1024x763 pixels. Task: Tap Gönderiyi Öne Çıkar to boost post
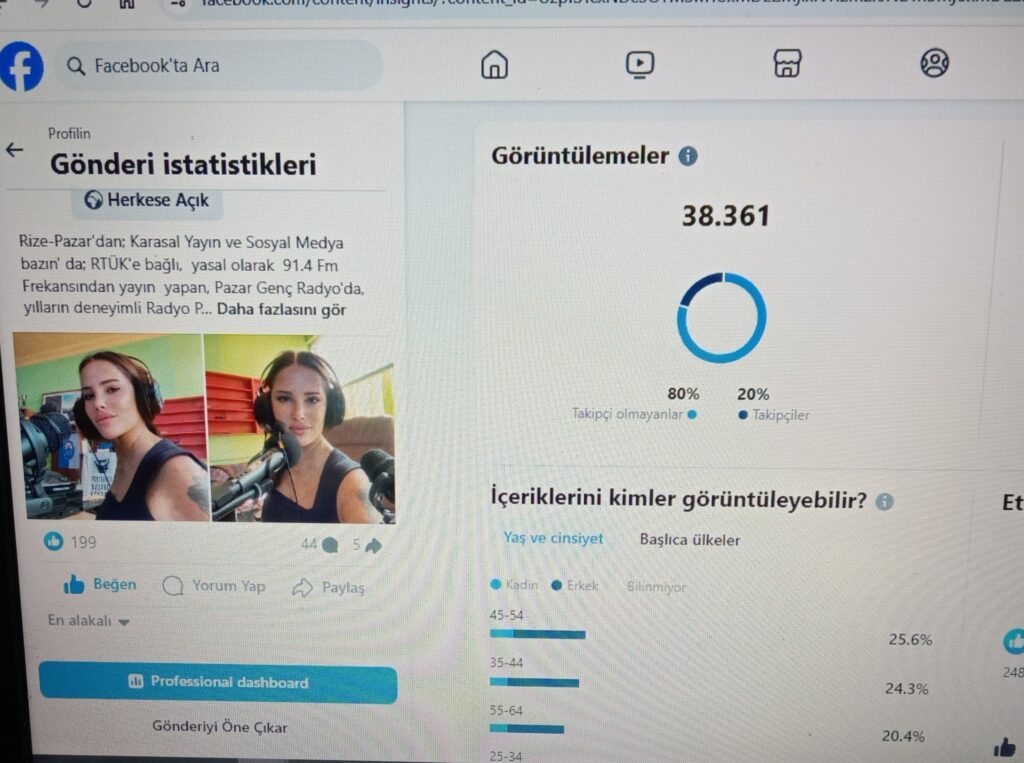click(219, 727)
